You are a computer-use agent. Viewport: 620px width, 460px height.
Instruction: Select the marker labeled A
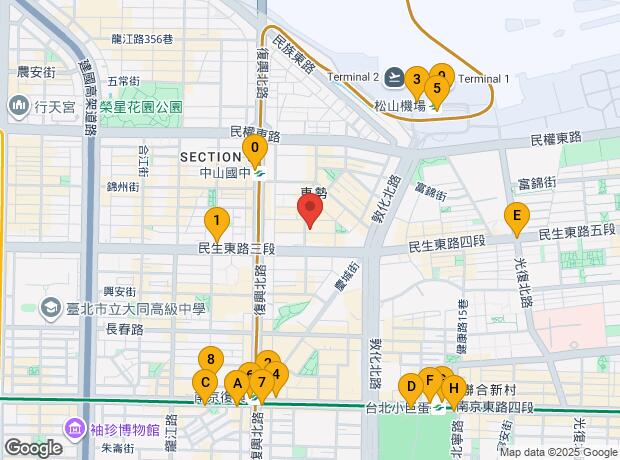click(x=236, y=382)
